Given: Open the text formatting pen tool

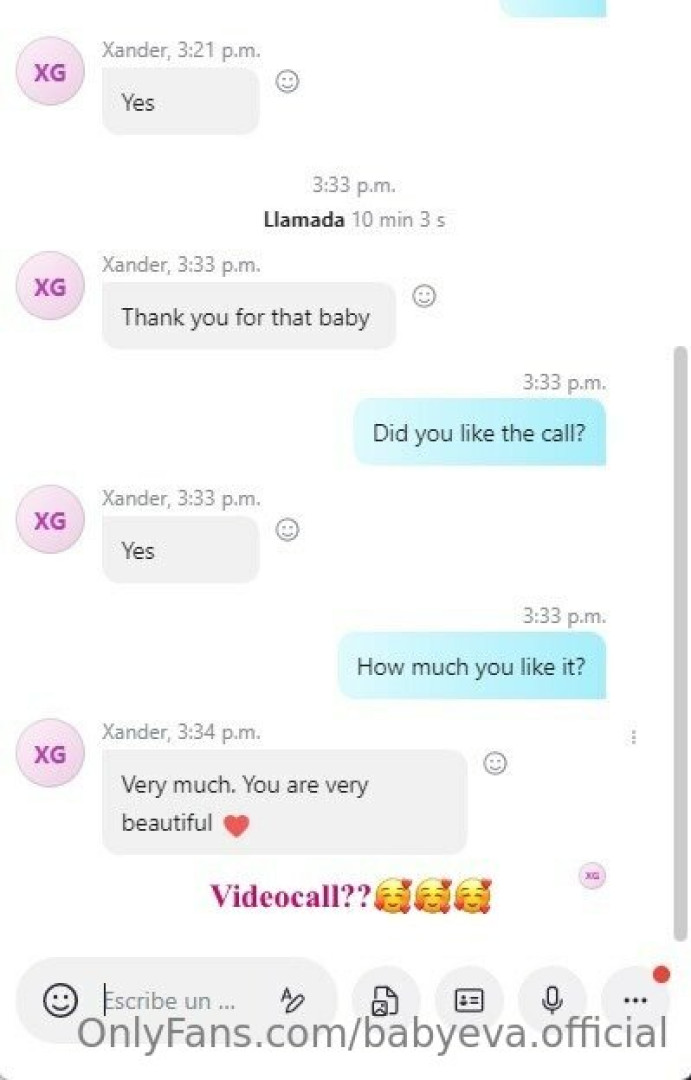Looking at the screenshot, I should coord(292,999).
